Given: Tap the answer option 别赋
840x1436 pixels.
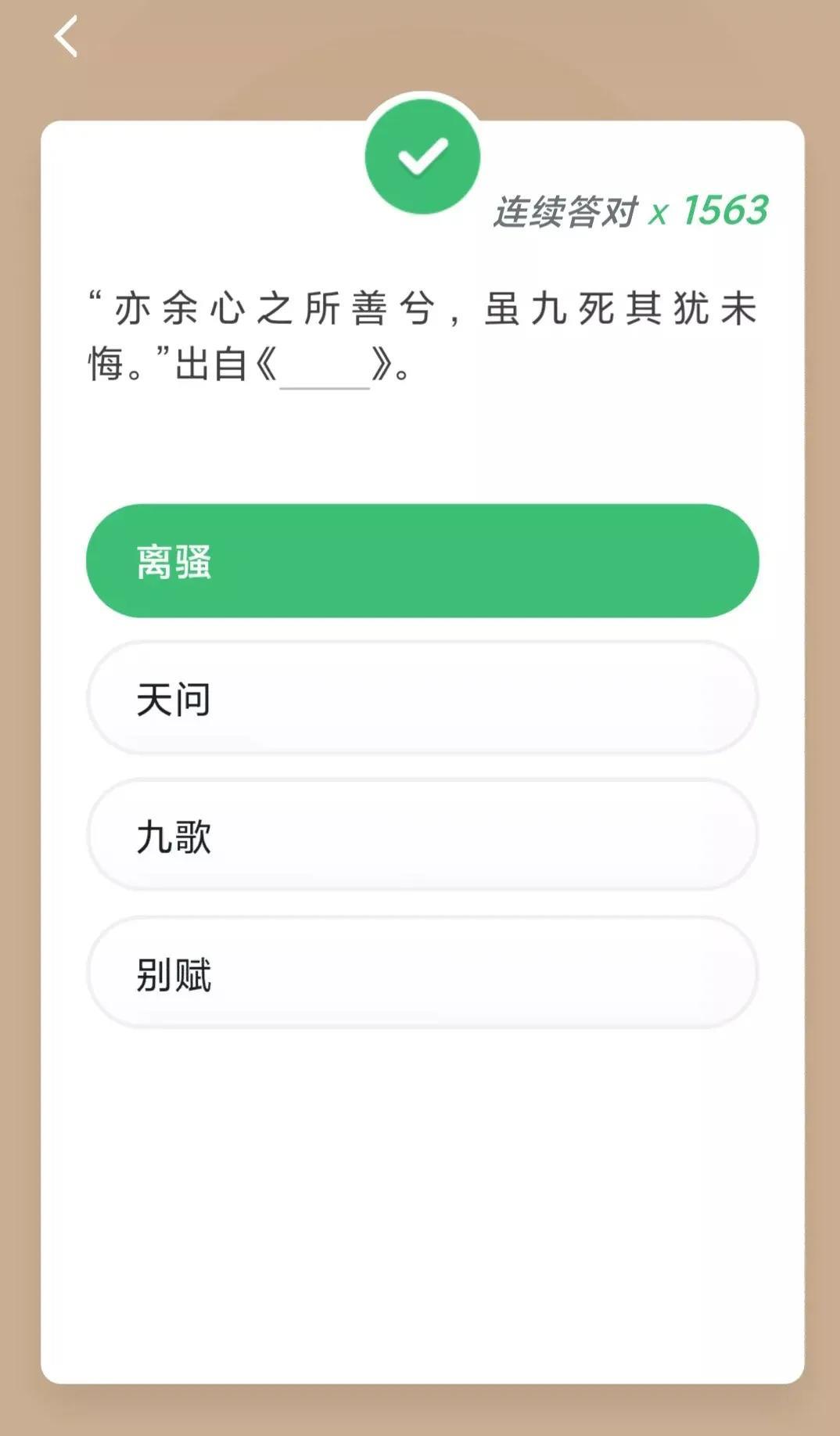Looking at the screenshot, I should [x=422, y=973].
